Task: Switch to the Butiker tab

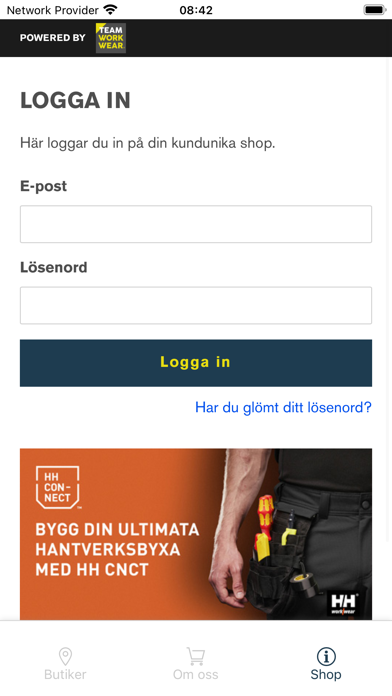Action: [x=65, y=664]
